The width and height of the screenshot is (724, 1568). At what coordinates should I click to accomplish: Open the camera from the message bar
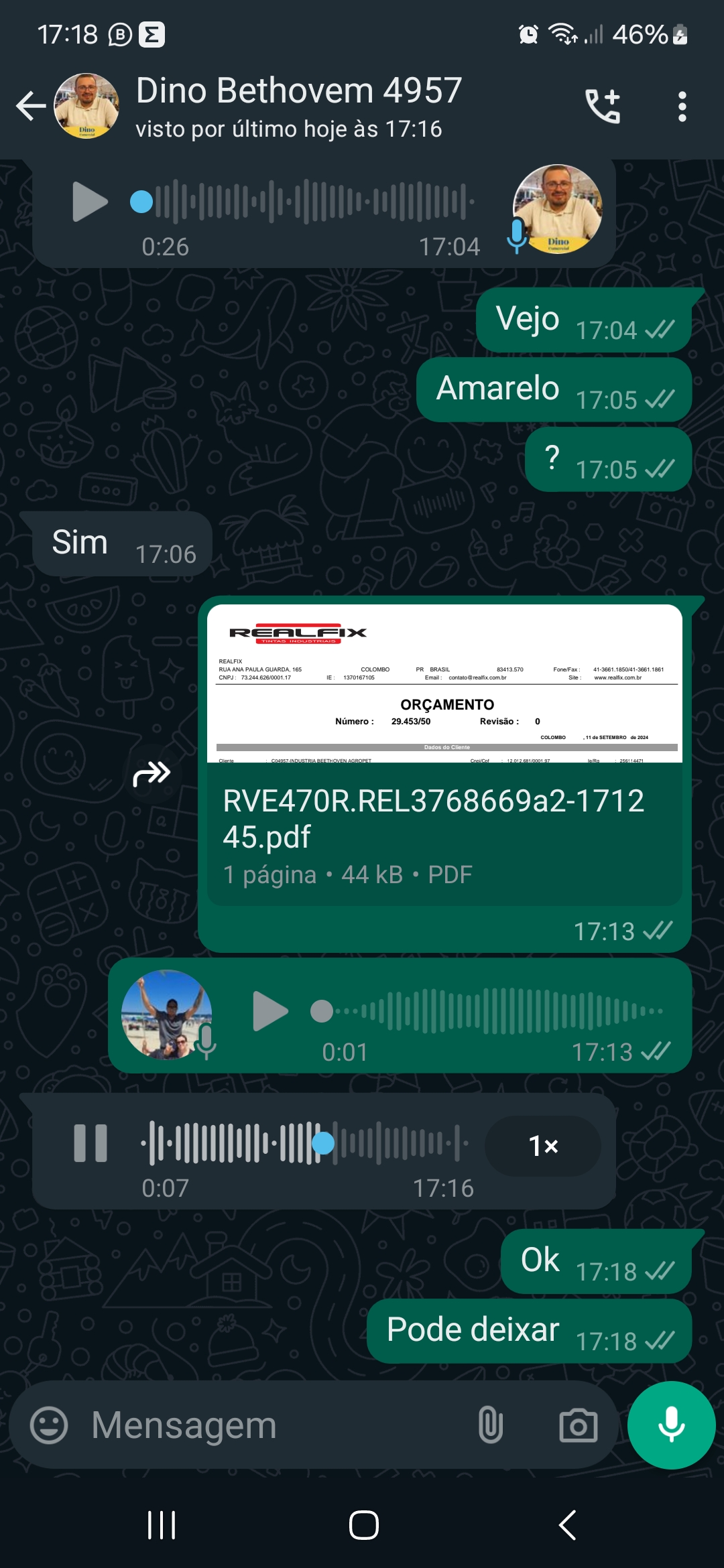pyautogui.click(x=578, y=1425)
